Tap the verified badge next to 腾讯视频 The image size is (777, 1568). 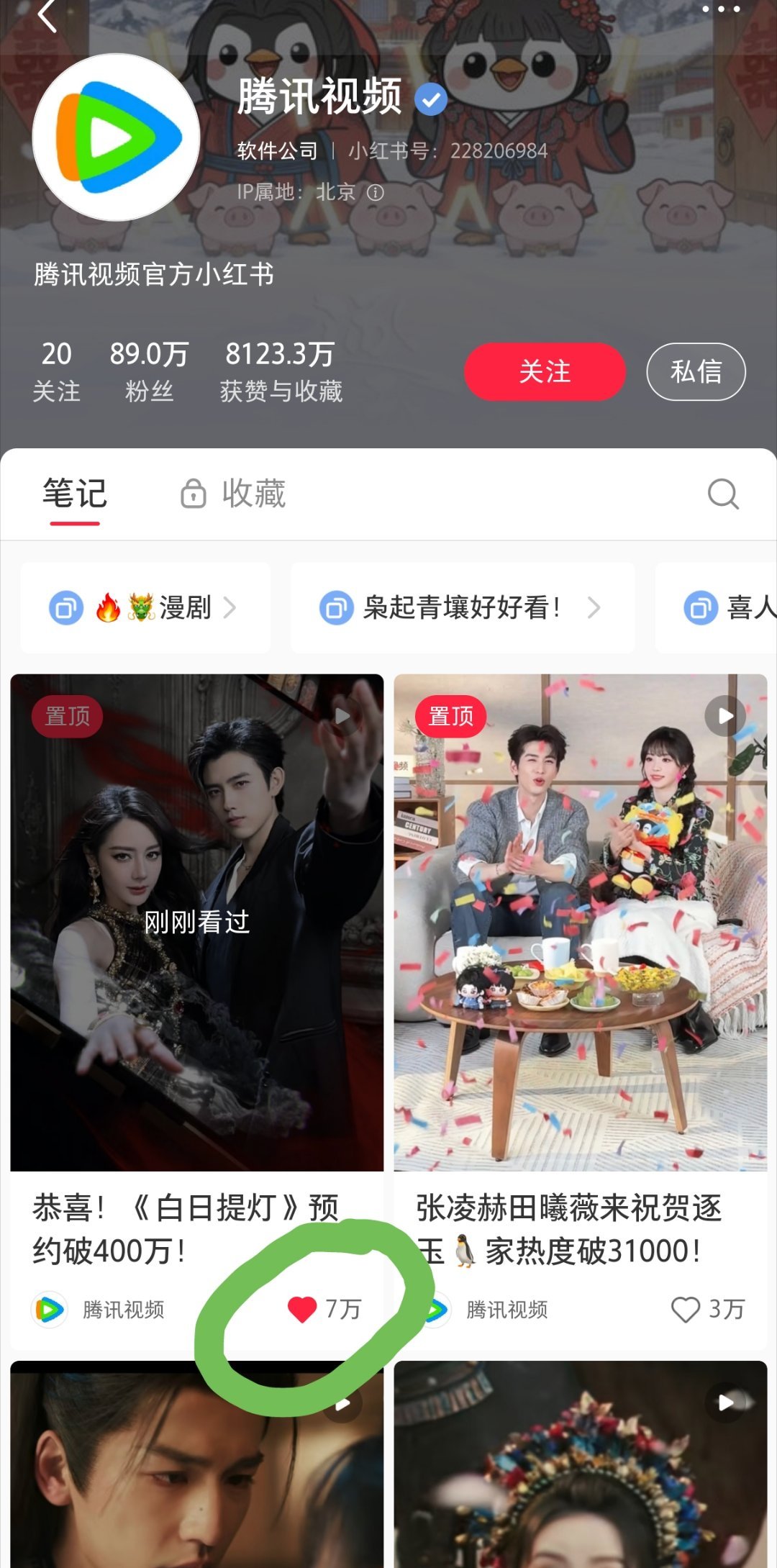pyautogui.click(x=431, y=101)
